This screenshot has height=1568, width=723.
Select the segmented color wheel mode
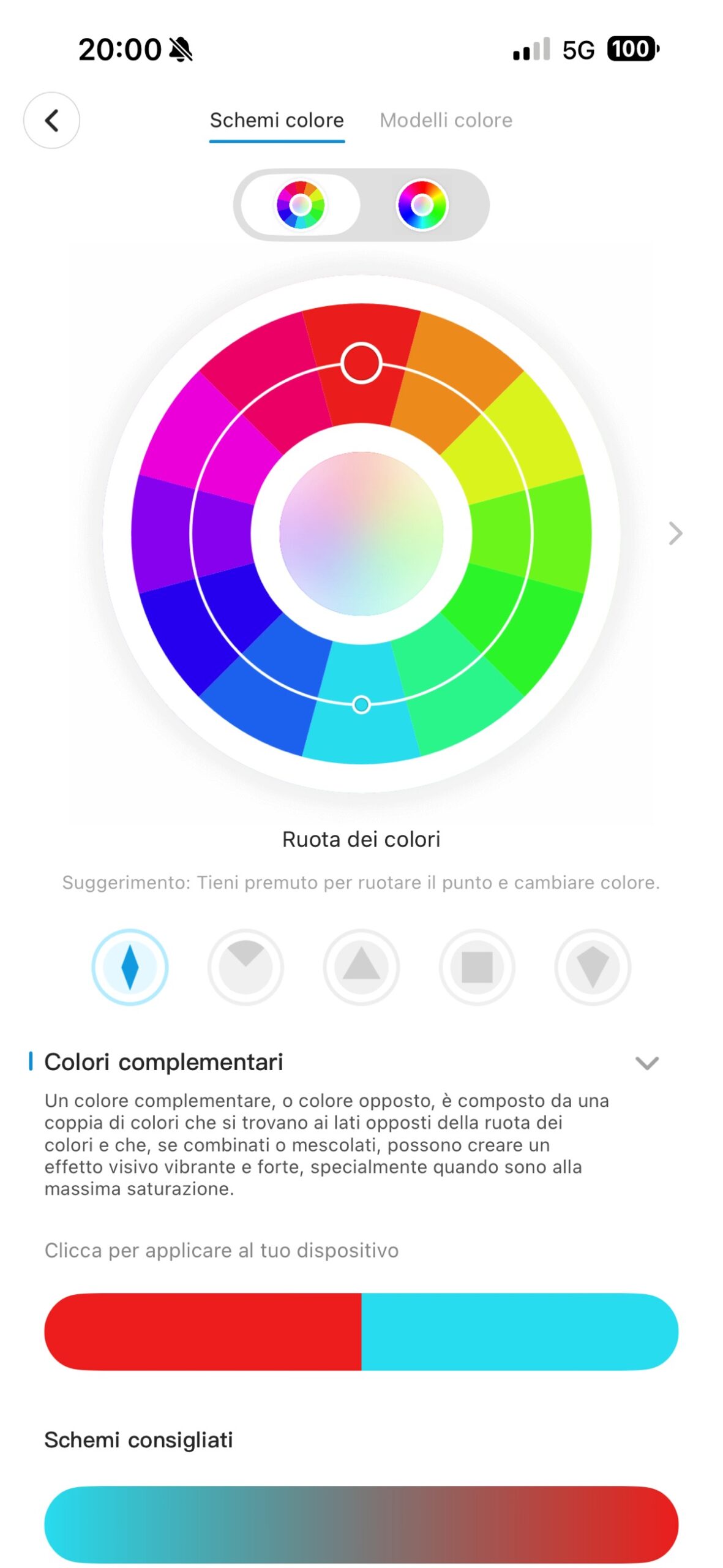click(301, 205)
